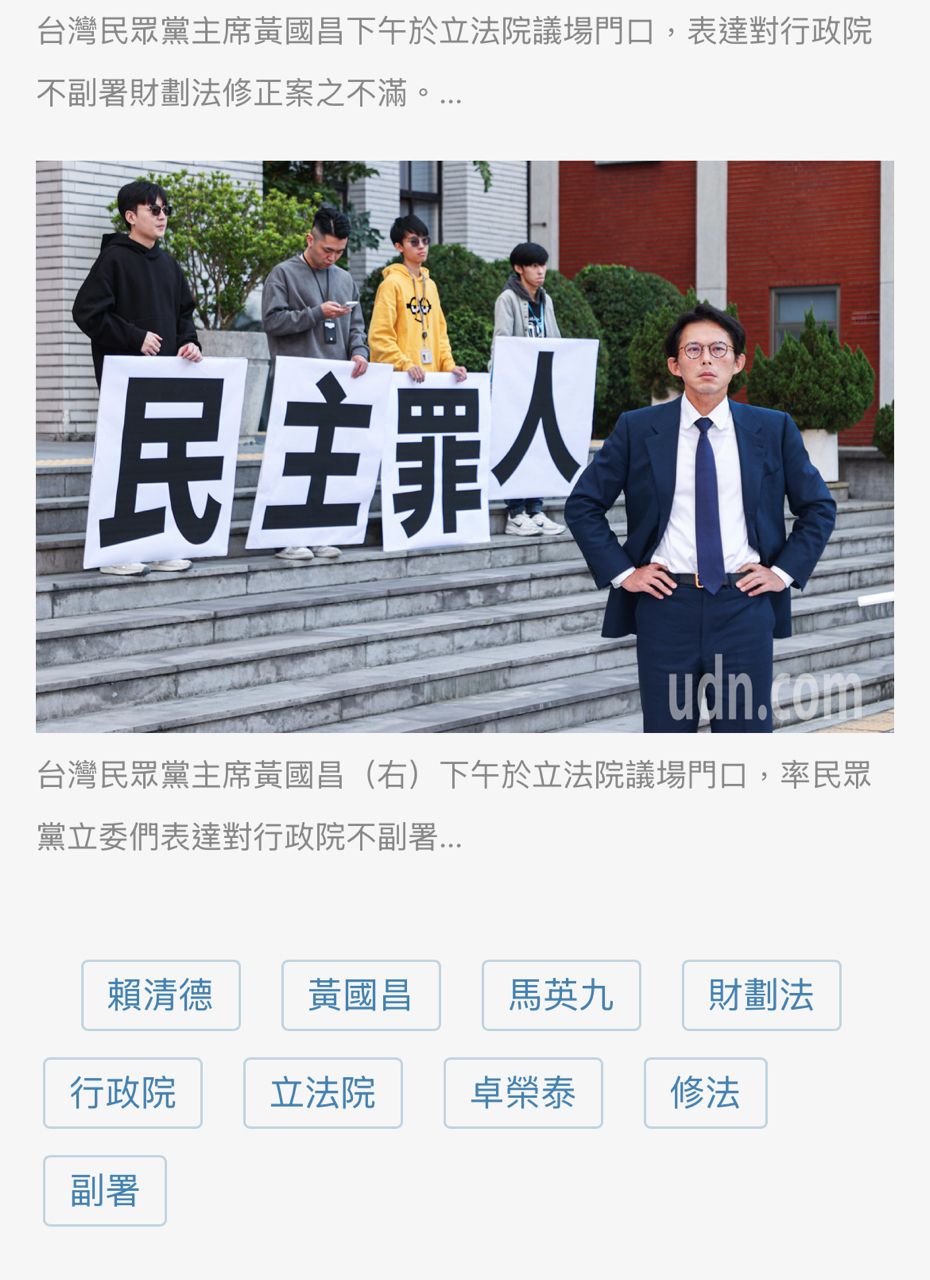This screenshot has width=930, height=1280.
Task: Open the 行政院 tag
Action: (x=123, y=1093)
